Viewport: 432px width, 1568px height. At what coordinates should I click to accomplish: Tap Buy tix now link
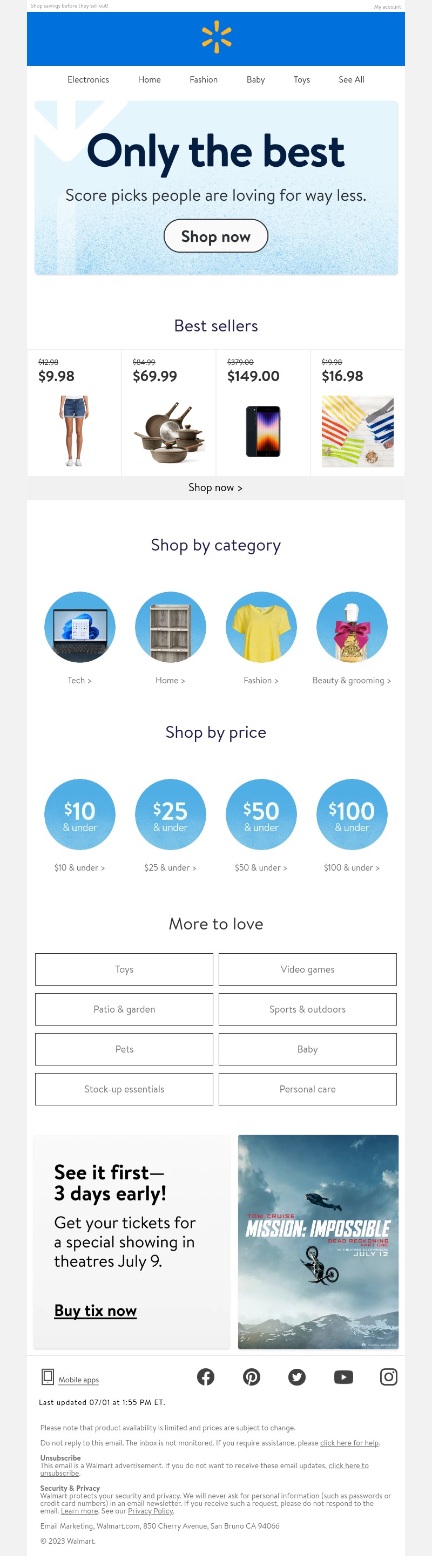pyautogui.click(x=95, y=1310)
